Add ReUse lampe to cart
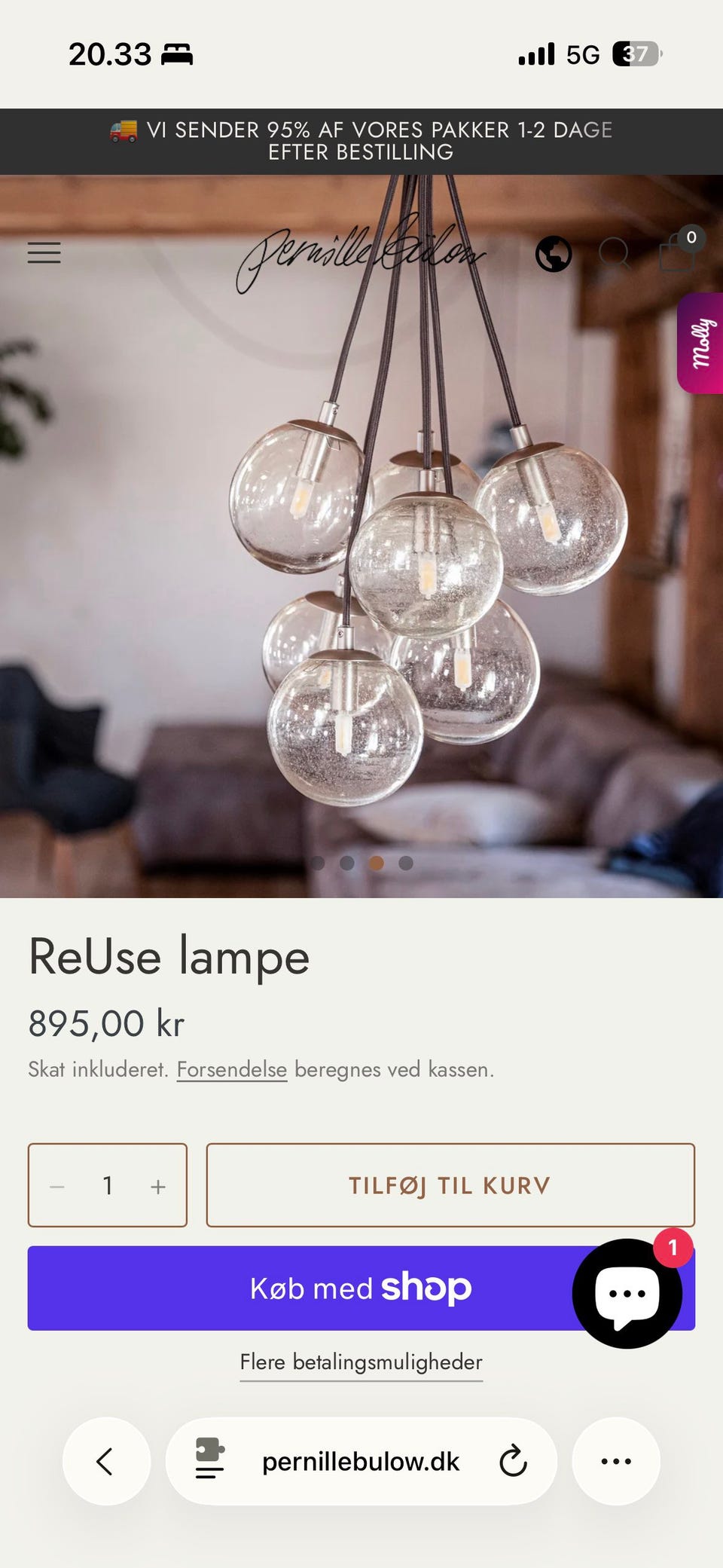This screenshot has width=723, height=1568. 450,1185
